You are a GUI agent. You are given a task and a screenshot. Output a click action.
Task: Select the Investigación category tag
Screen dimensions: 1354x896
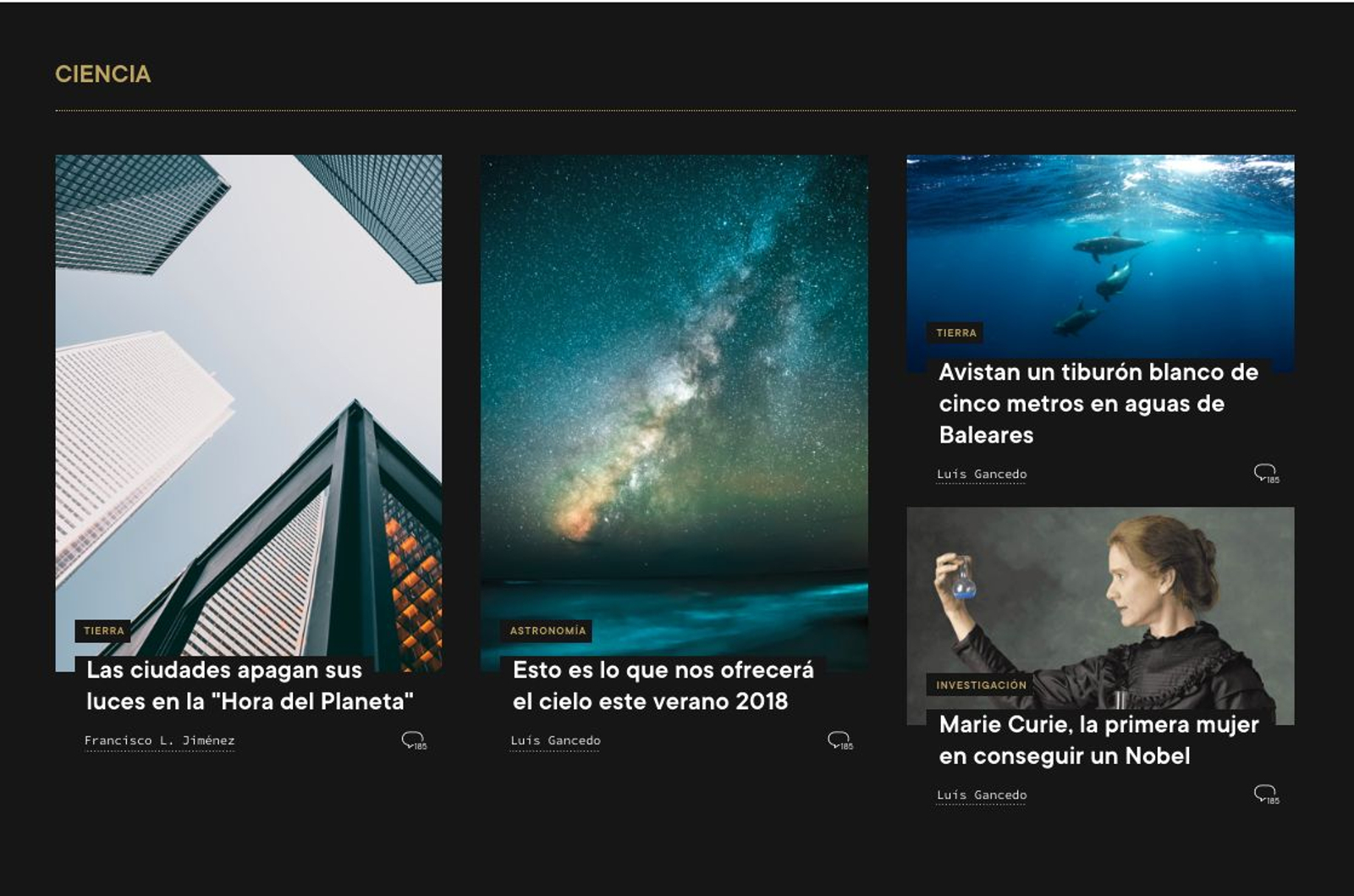click(980, 685)
